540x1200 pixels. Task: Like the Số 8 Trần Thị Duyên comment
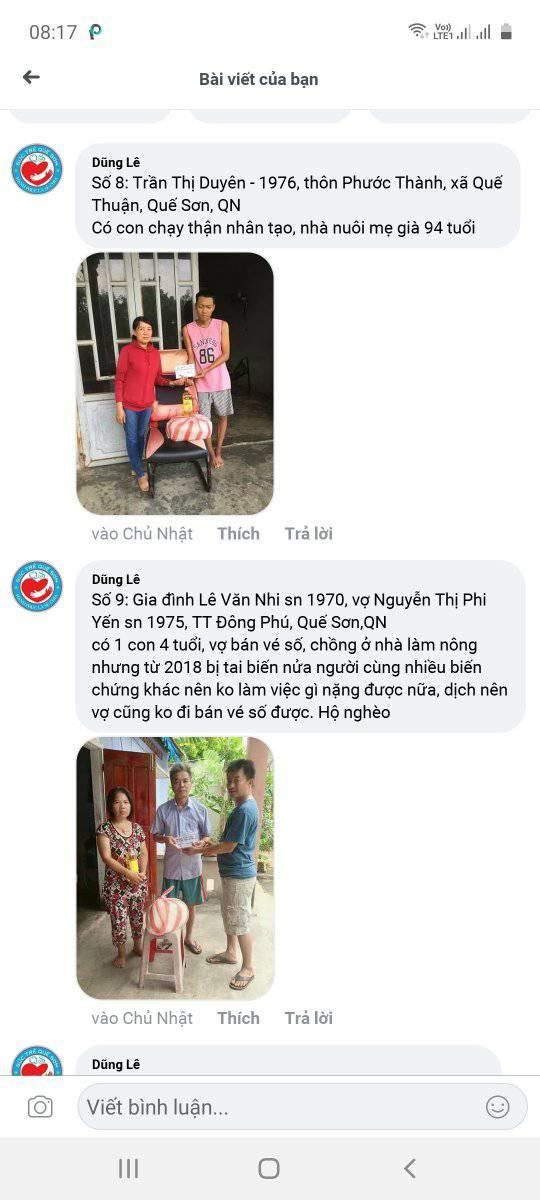pyautogui.click(x=238, y=534)
